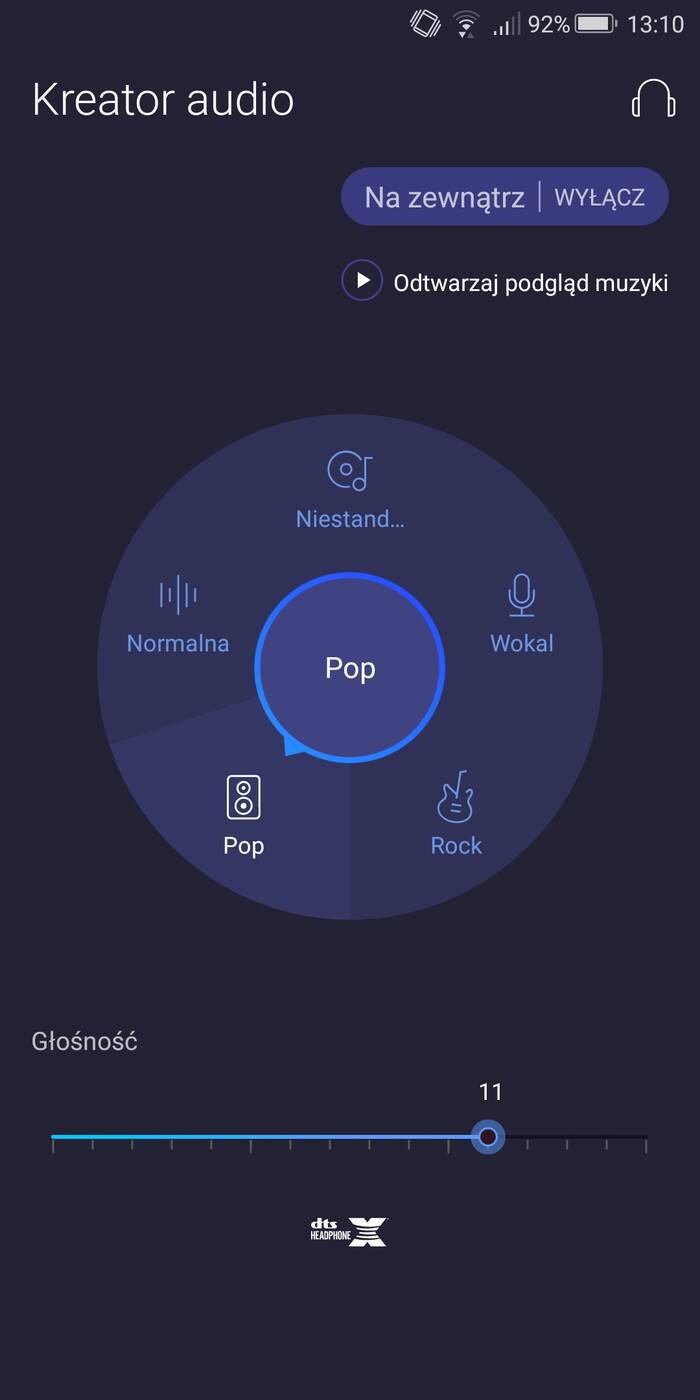Tap the Głośność volume slider handle

click(488, 1137)
